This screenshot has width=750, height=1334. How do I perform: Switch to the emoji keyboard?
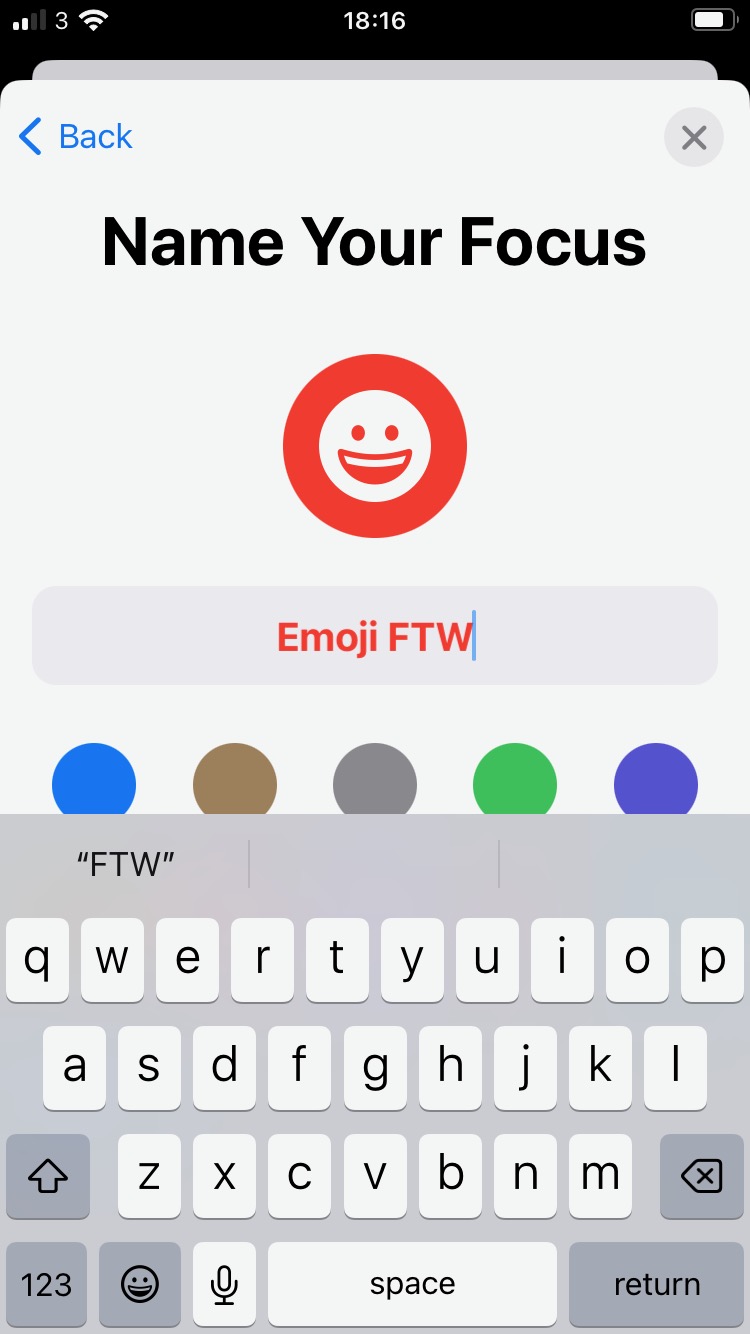[140, 1284]
